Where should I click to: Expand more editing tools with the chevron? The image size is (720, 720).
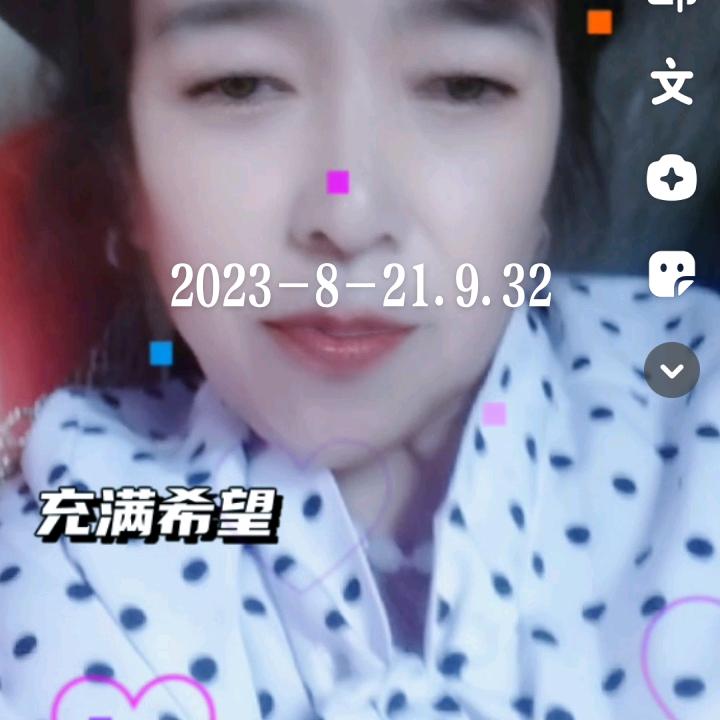click(672, 370)
